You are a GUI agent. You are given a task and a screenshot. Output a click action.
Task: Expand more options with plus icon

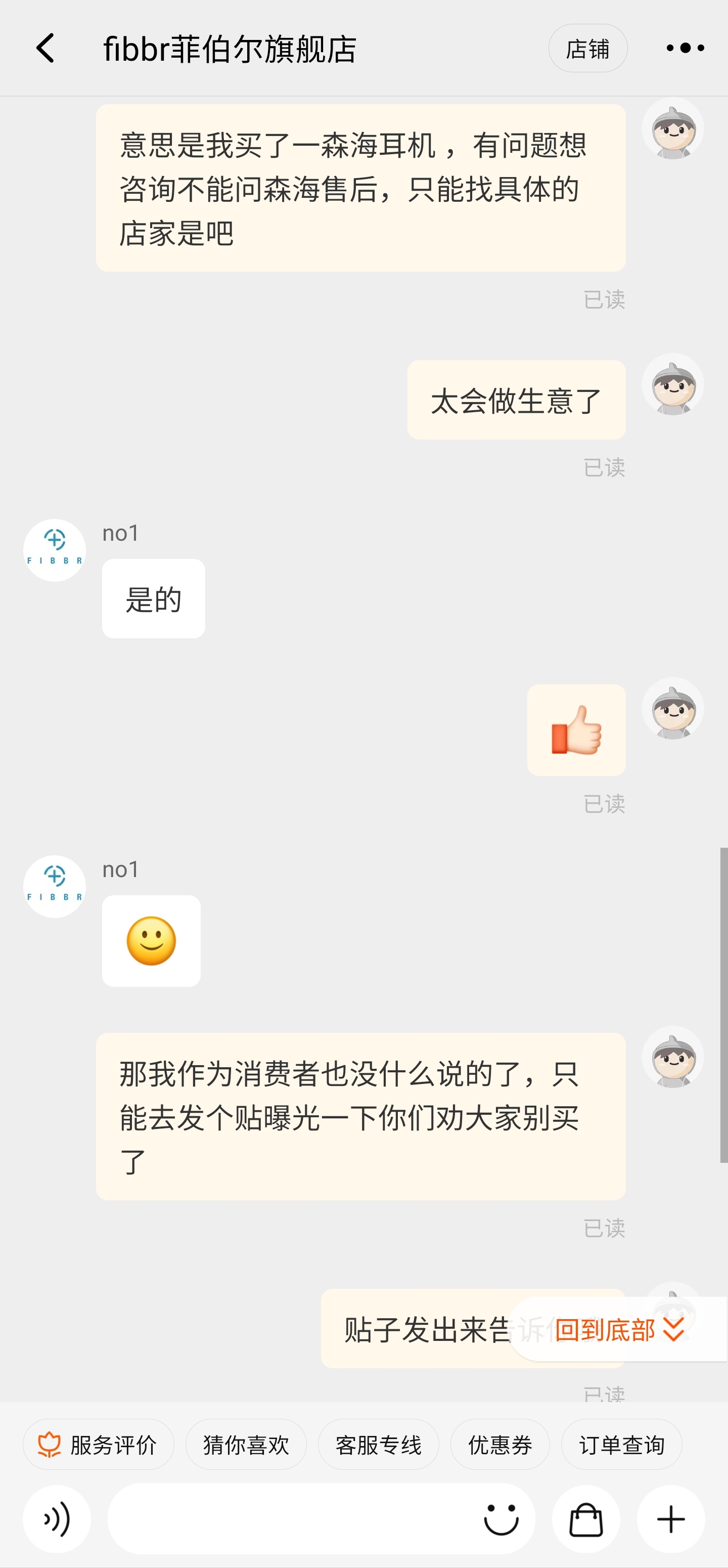tap(671, 1519)
